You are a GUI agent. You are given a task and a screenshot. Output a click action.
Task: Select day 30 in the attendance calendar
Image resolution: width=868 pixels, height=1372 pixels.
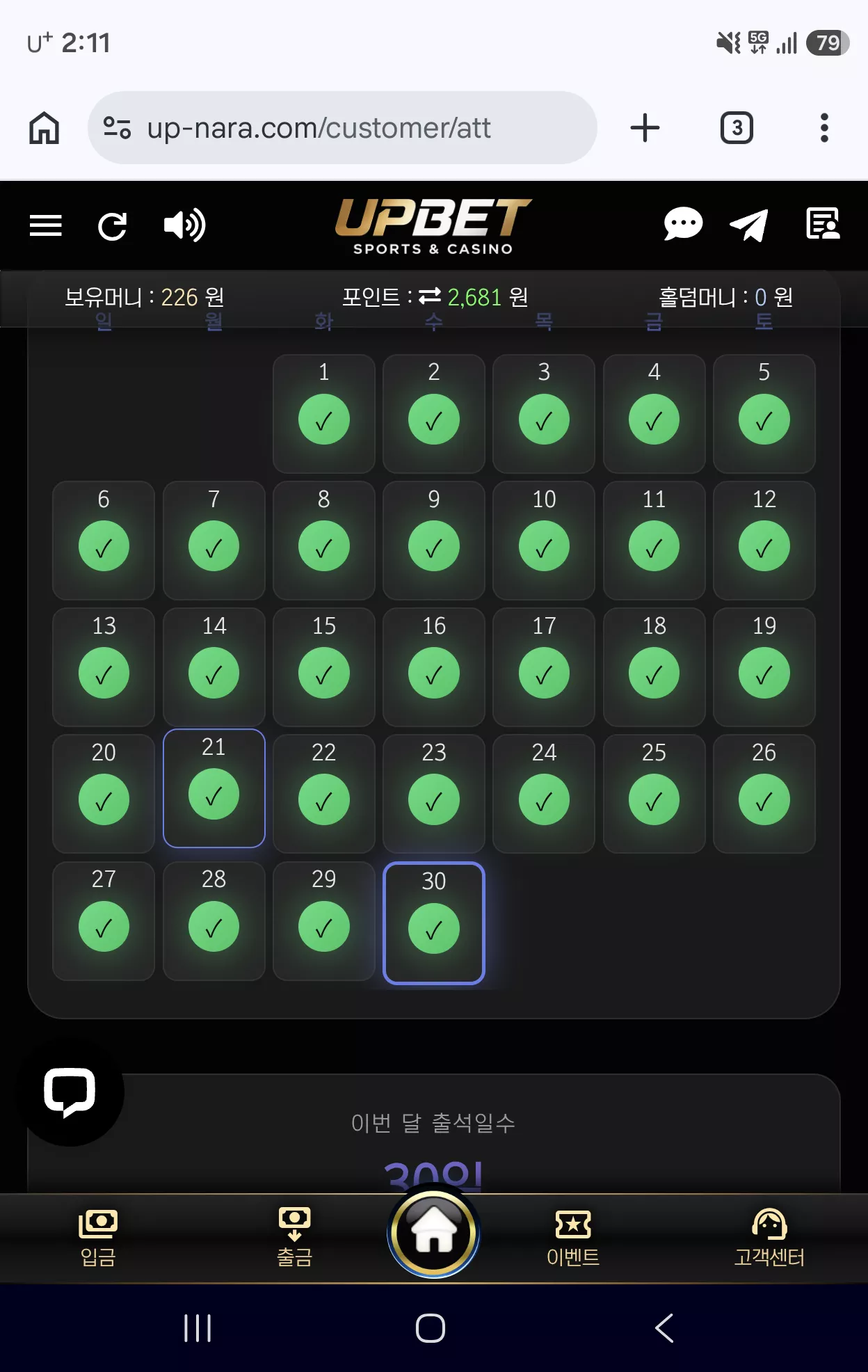coord(434,923)
